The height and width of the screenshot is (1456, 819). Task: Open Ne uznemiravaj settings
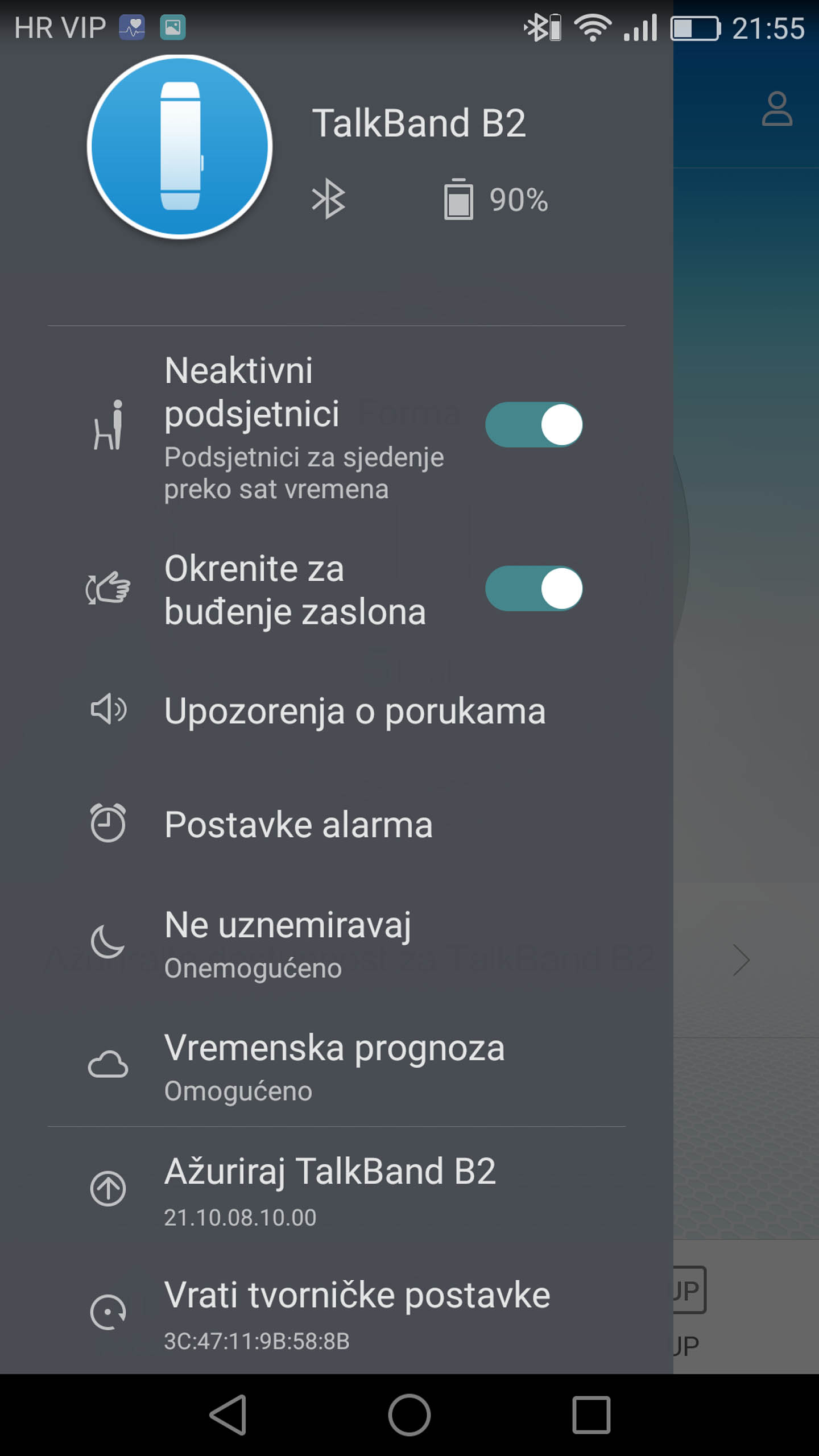click(x=337, y=943)
